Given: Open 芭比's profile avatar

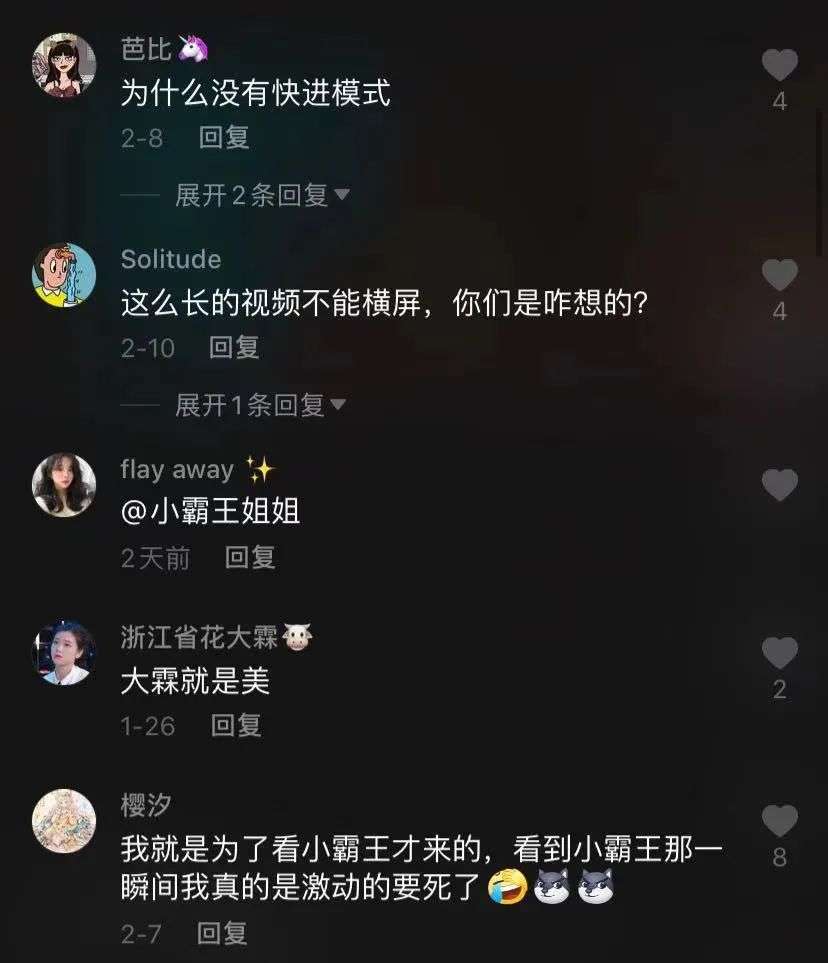Looking at the screenshot, I should tap(64, 64).
